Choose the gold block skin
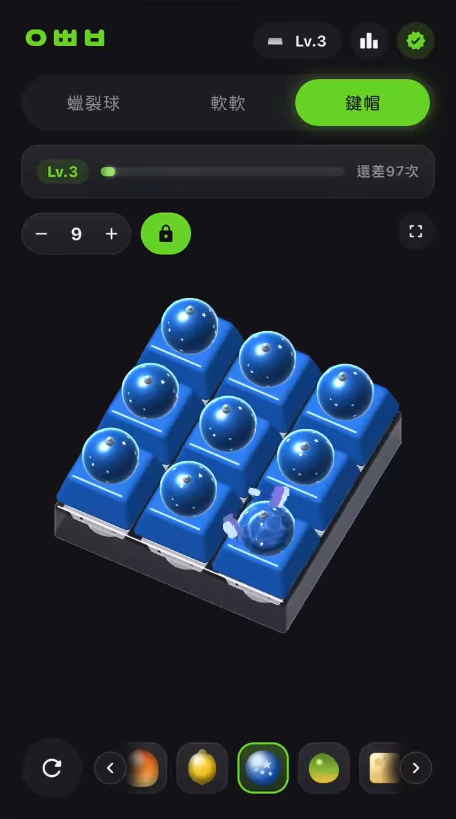 tap(381, 768)
